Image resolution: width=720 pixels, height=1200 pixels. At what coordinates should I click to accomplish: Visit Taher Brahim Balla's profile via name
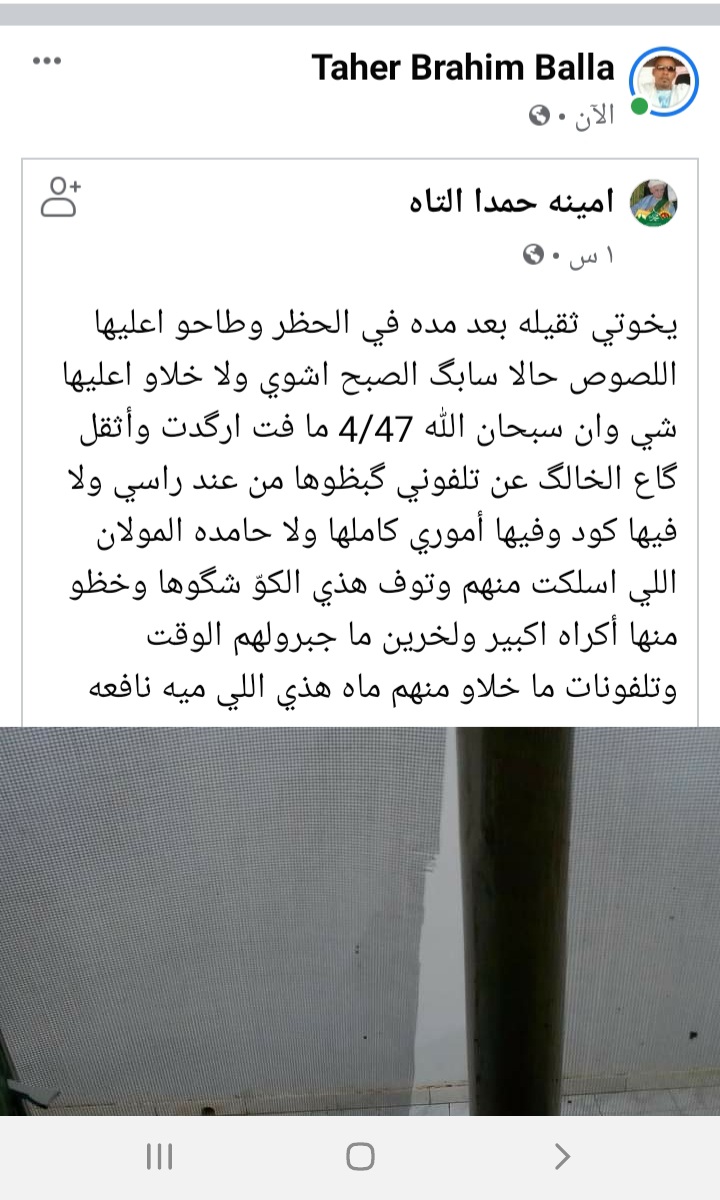[462, 68]
